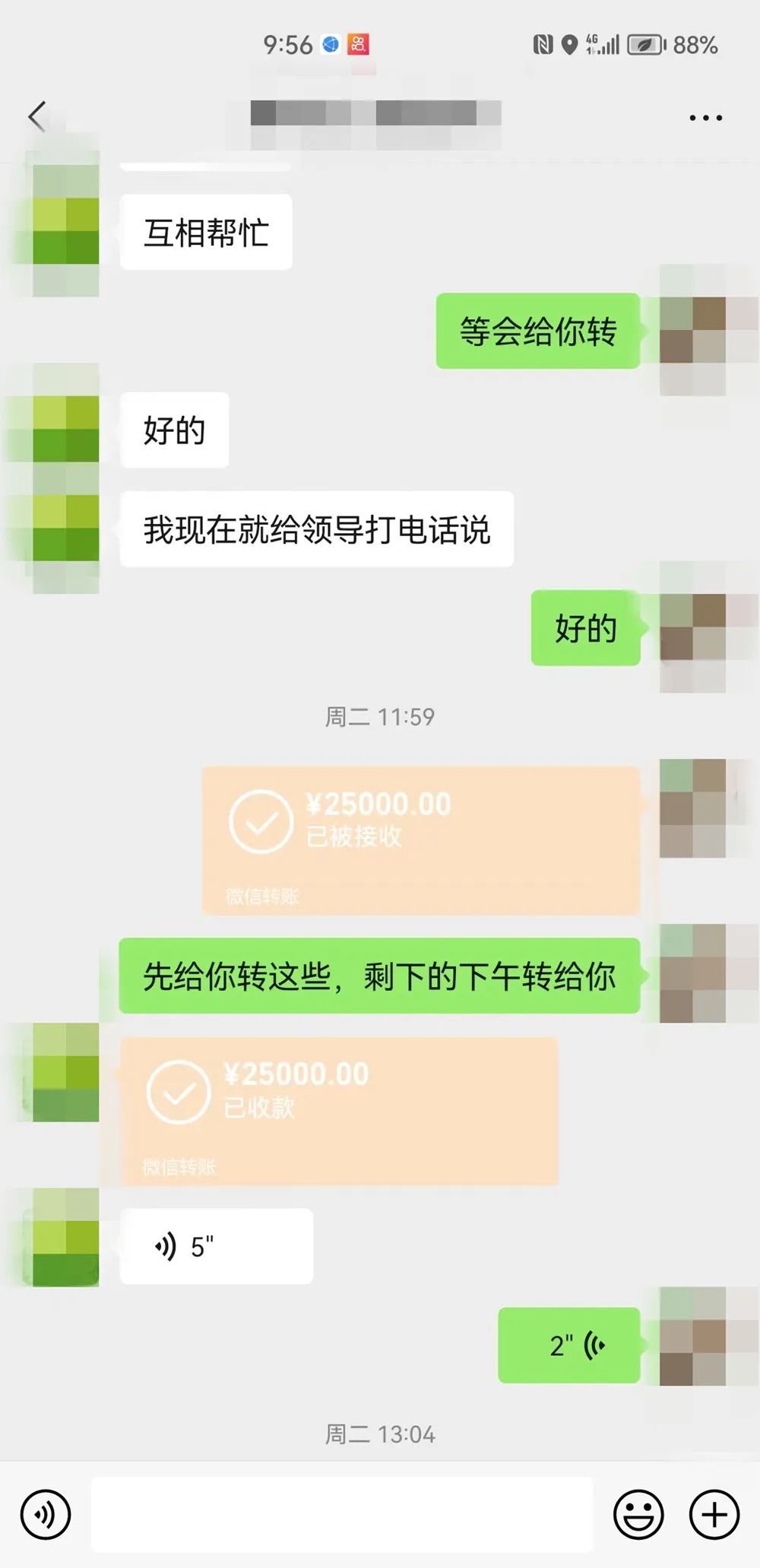The height and width of the screenshot is (1568, 760).
Task: Play the 2-second voice message
Action: click(x=568, y=1345)
